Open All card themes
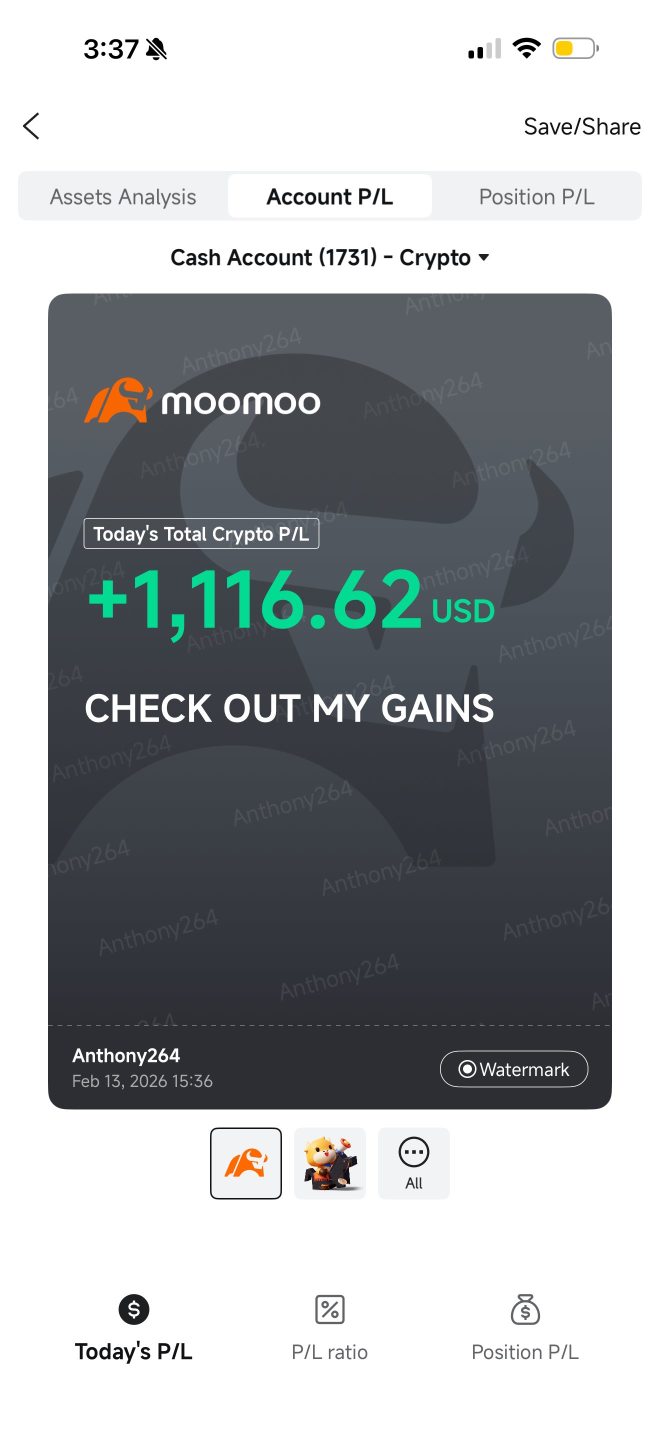Viewport: 660px width, 1434px height. pos(414,1163)
